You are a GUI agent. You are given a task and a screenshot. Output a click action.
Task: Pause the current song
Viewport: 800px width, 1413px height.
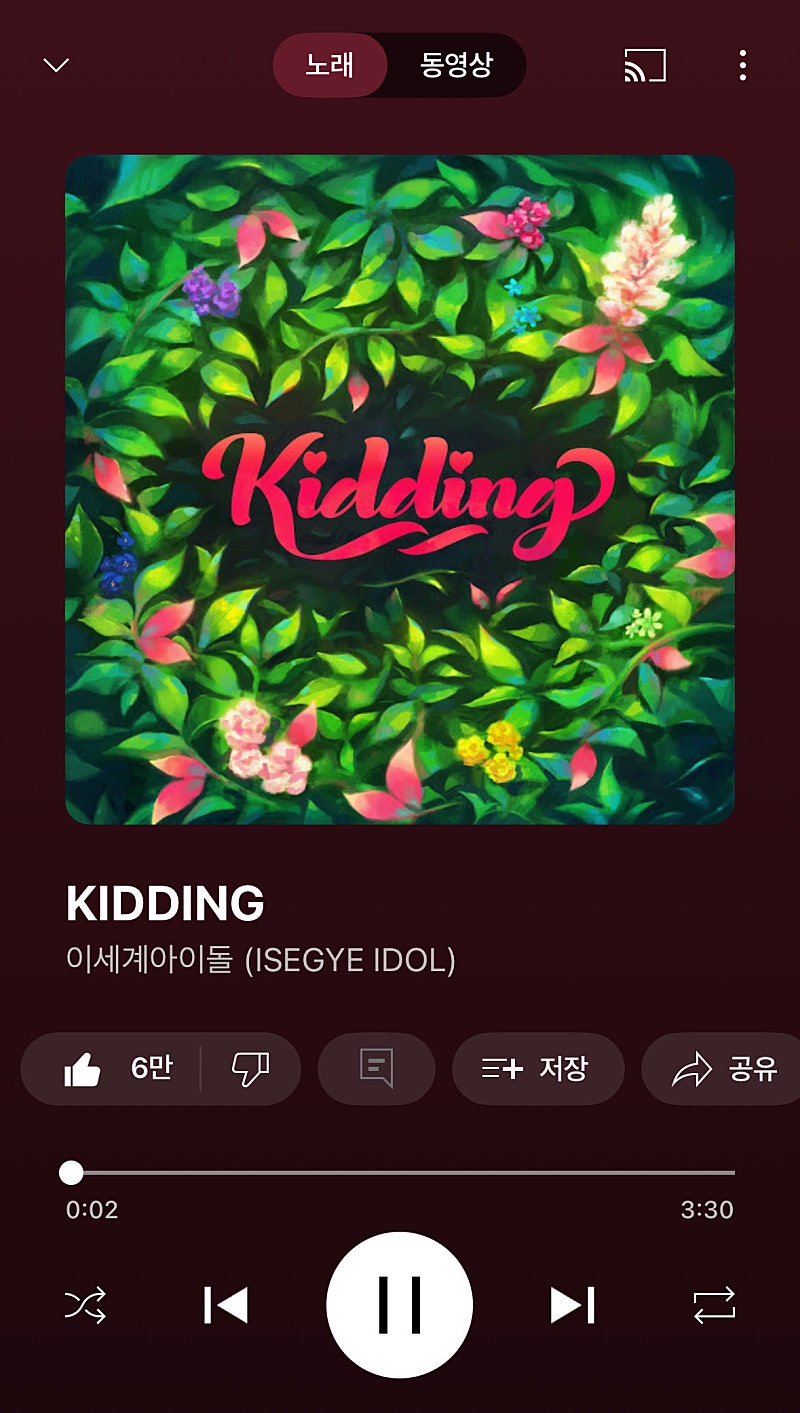point(399,1305)
